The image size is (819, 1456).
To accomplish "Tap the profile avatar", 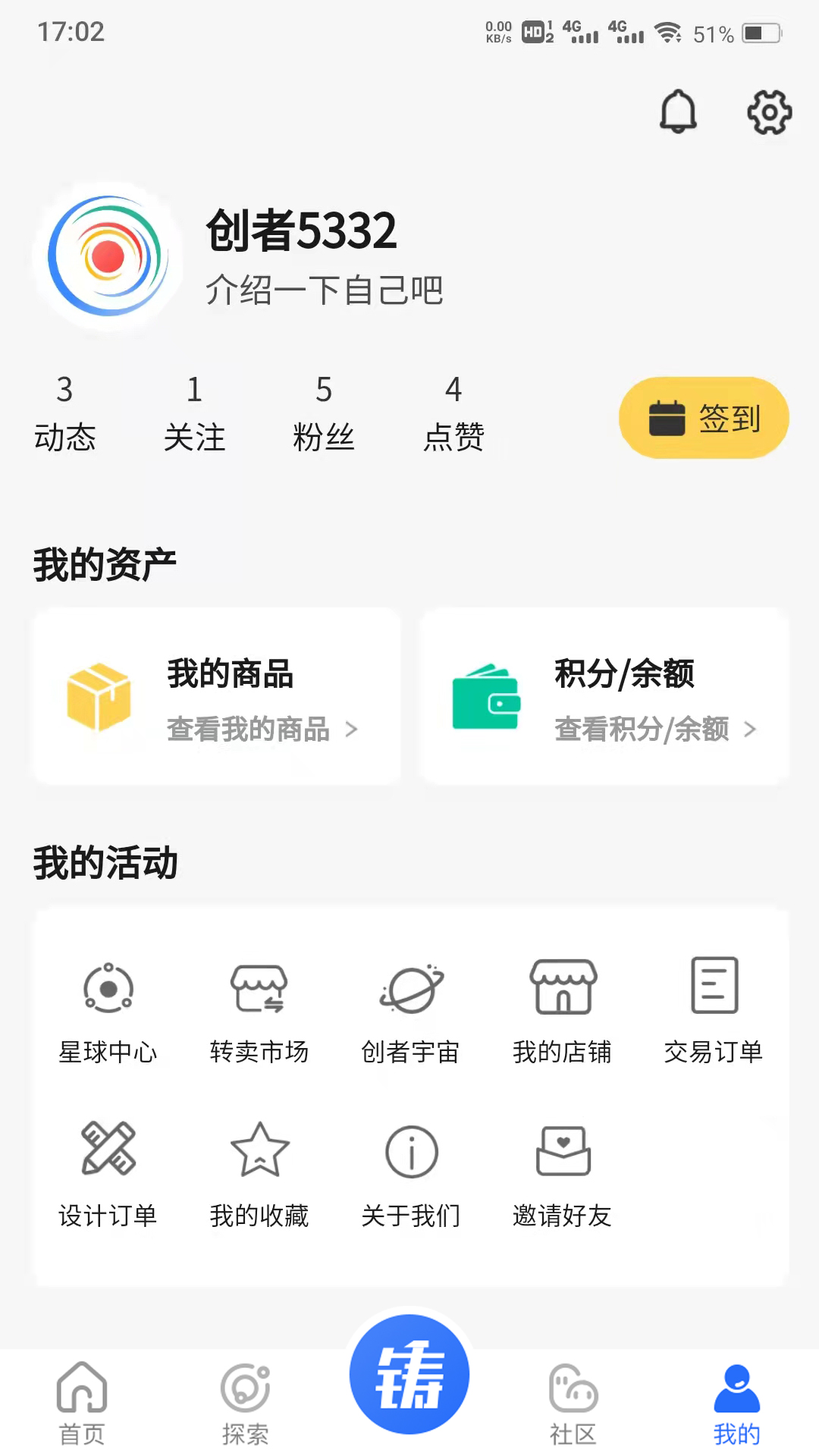I will [x=108, y=256].
